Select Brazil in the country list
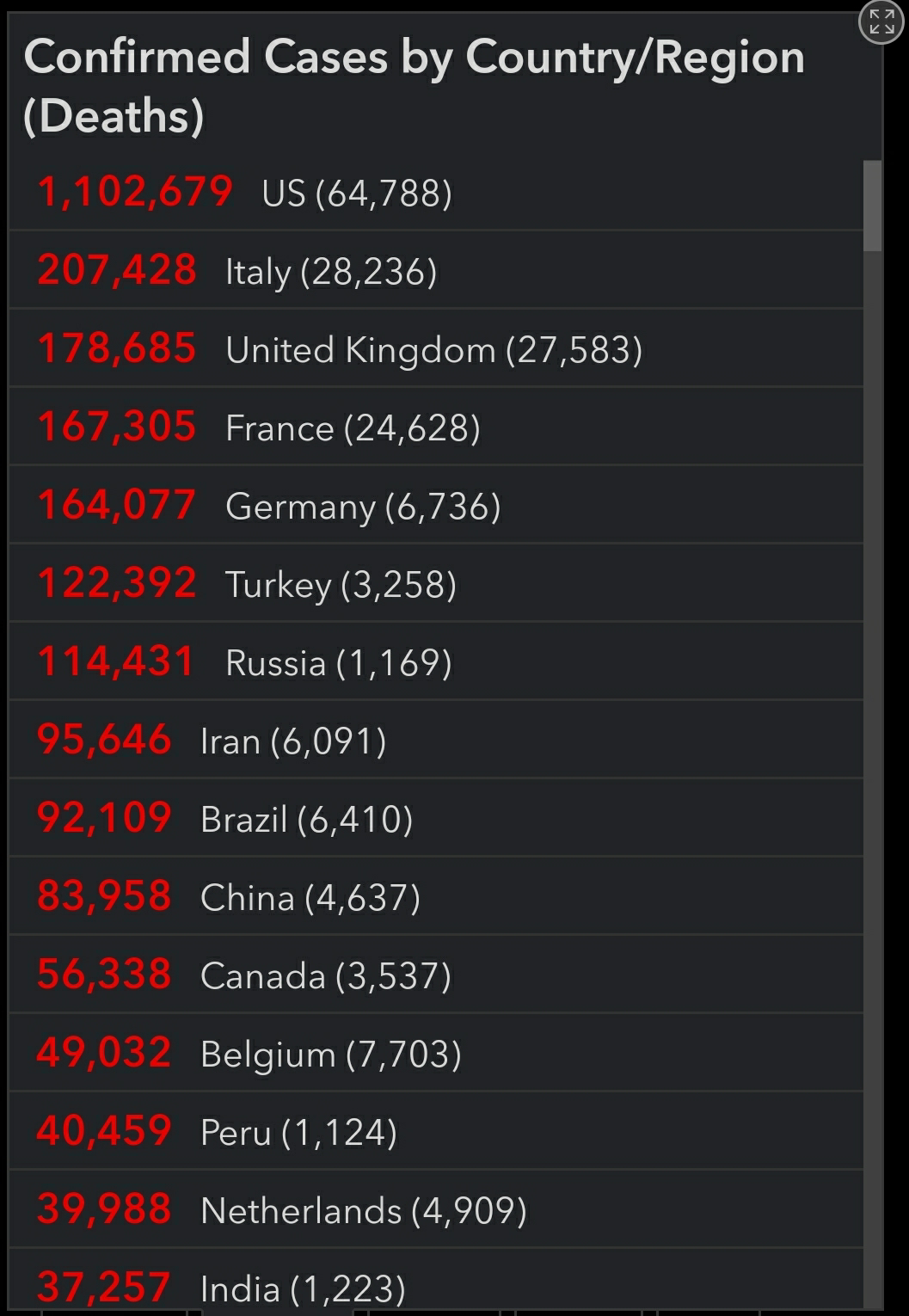Viewport: 909px width, 1316px height. [435, 818]
